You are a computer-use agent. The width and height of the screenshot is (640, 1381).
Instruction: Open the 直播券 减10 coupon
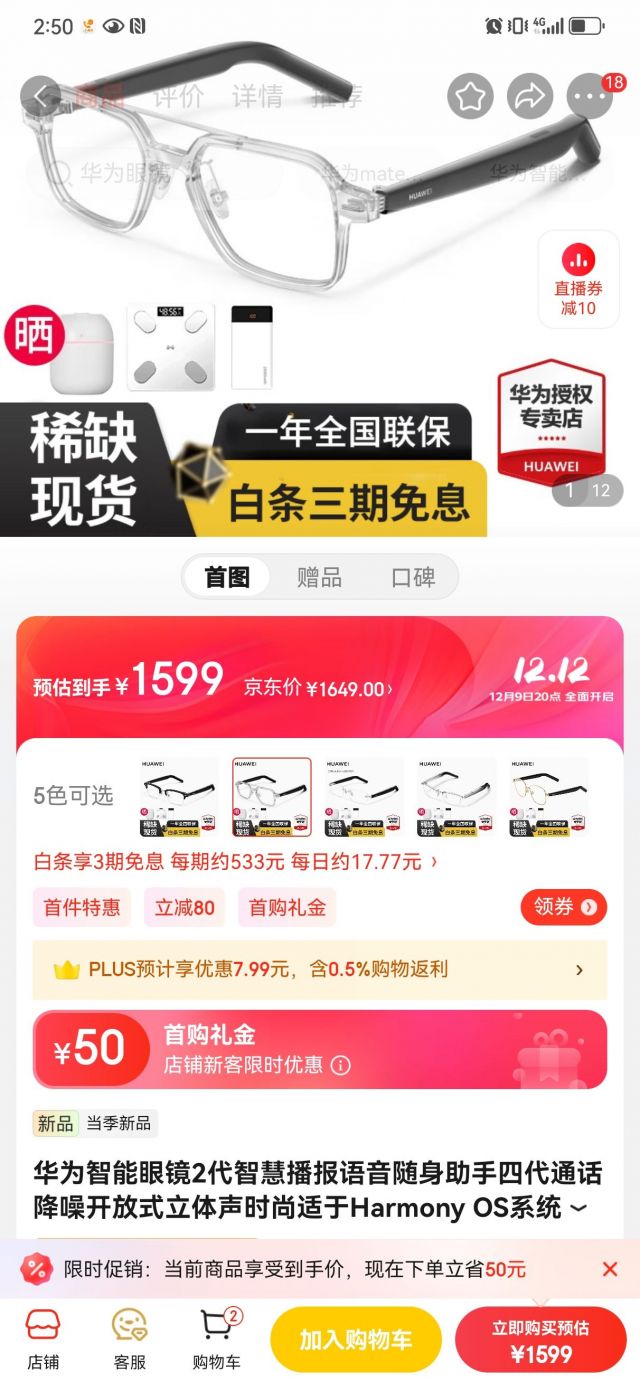click(x=578, y=280)
